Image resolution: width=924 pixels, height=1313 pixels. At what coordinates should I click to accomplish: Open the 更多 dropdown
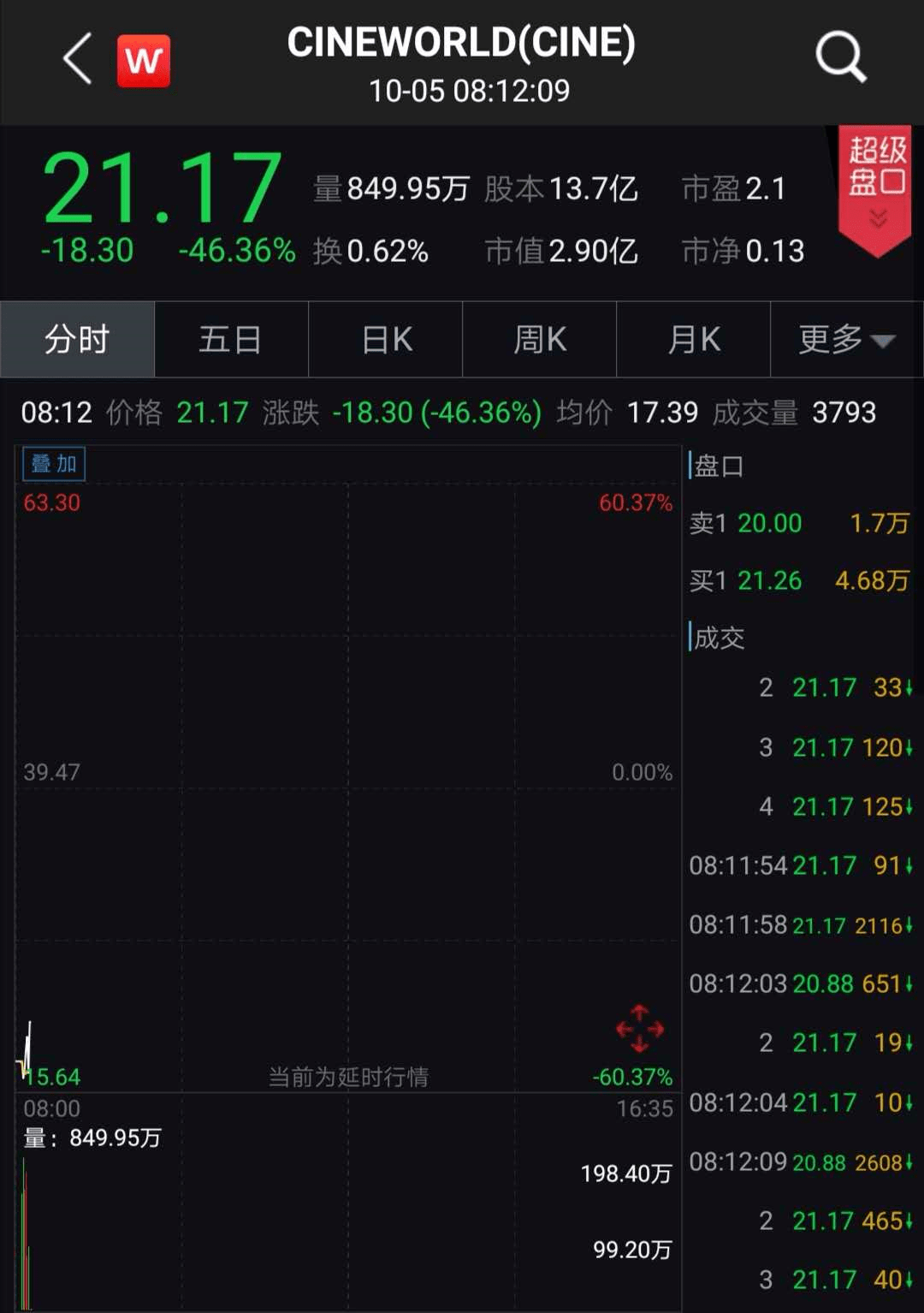846,340
